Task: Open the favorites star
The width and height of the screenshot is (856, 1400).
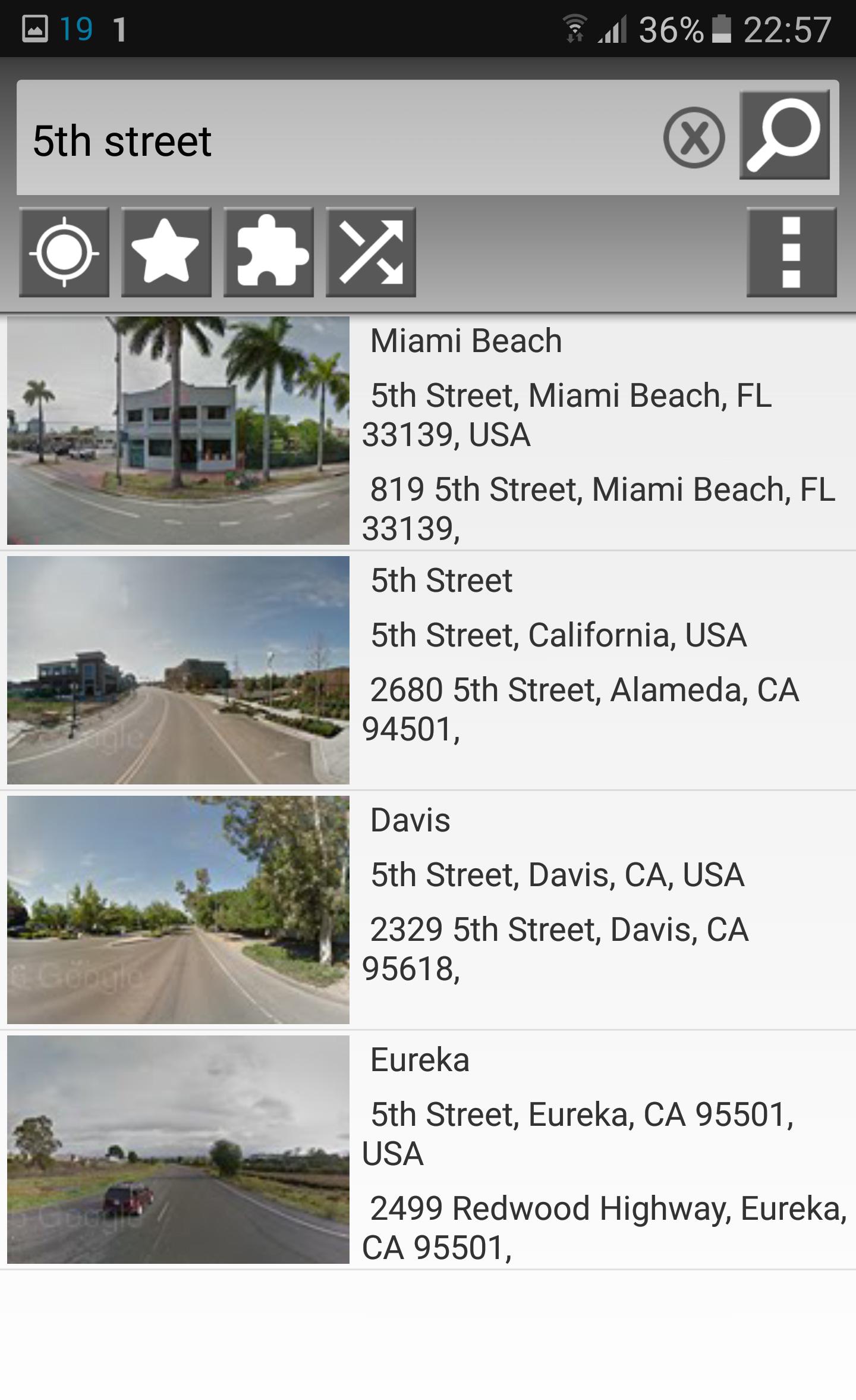Action: (x=166, y=252)
